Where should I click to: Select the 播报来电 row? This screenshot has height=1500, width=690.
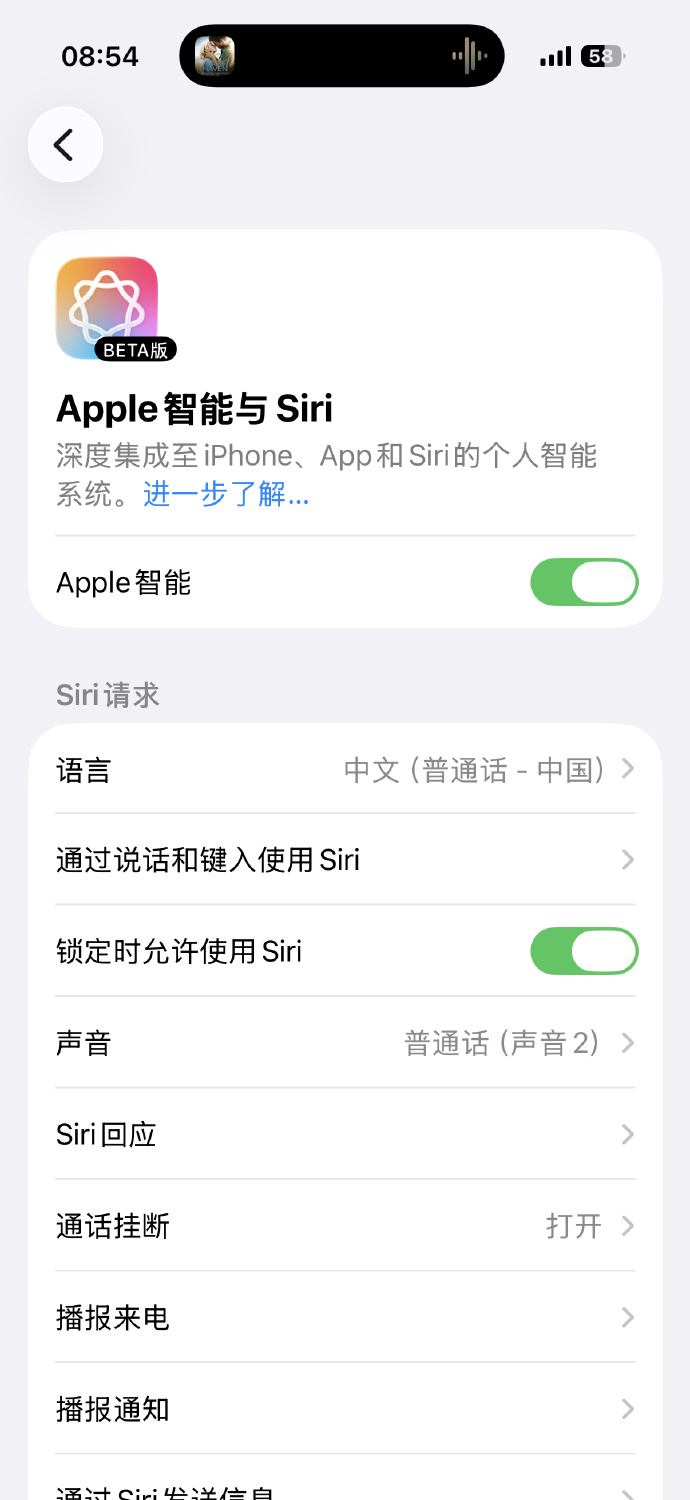pyautogui.click(x=345, y=1318)
